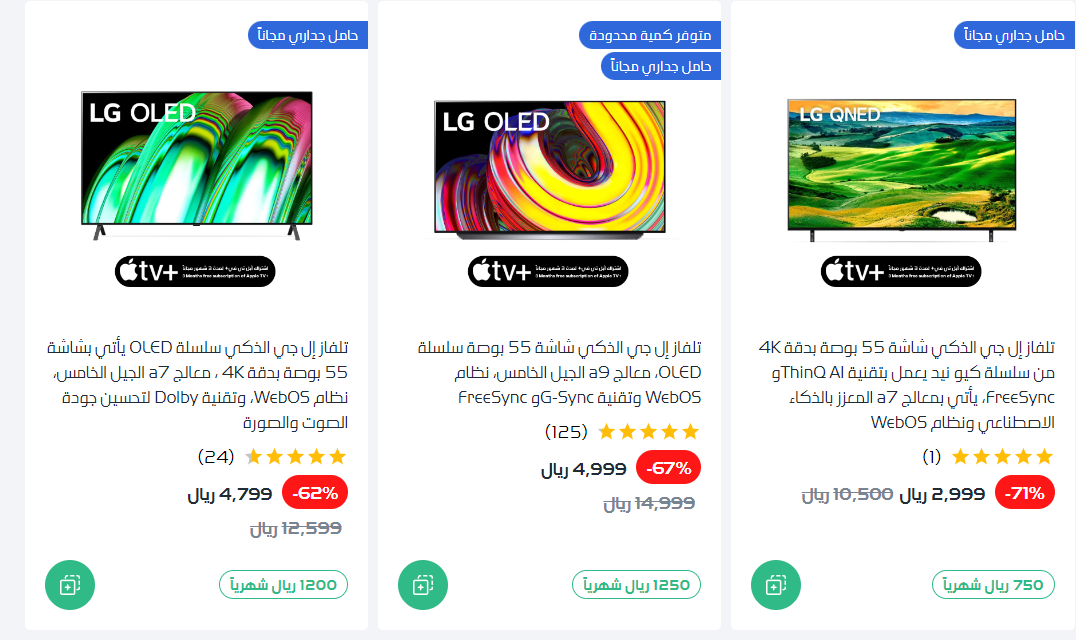Add the 4,999 riyal OLED TV to compare
Image resolution: width=1076 pixels, height=640 pixels.
pyautogui.click(x=422, y=585)
